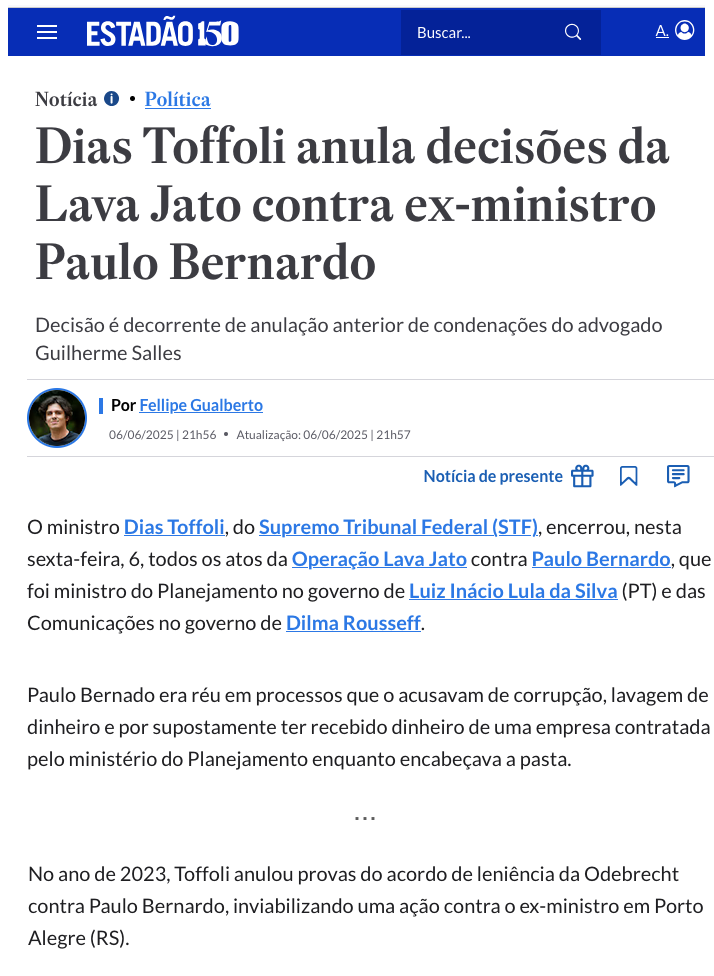Tap the magnifying glass search icon

(573, 32)
